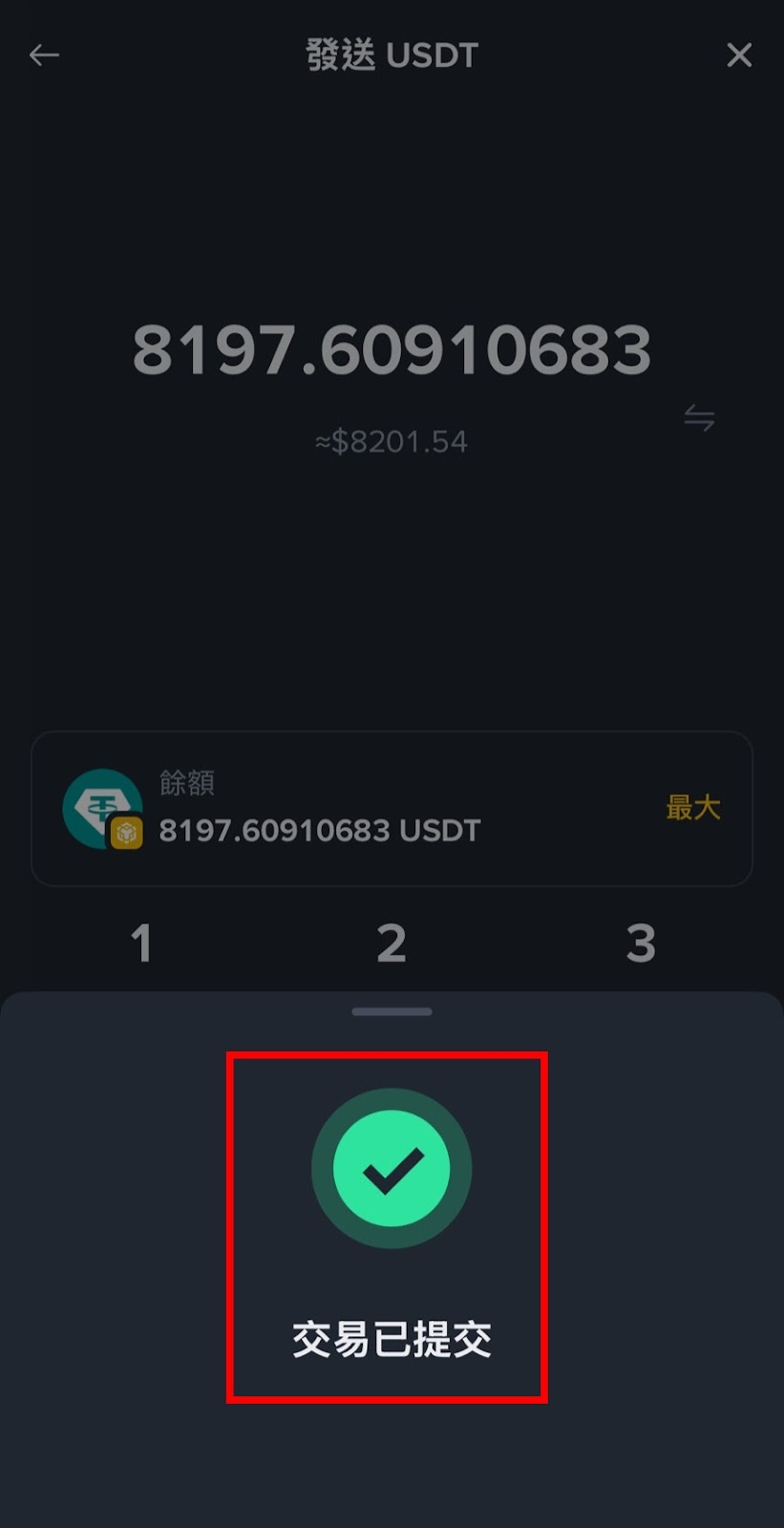Go back using the top-left arrow
This screenshot has height=1528, width=784.
[44, 55]
